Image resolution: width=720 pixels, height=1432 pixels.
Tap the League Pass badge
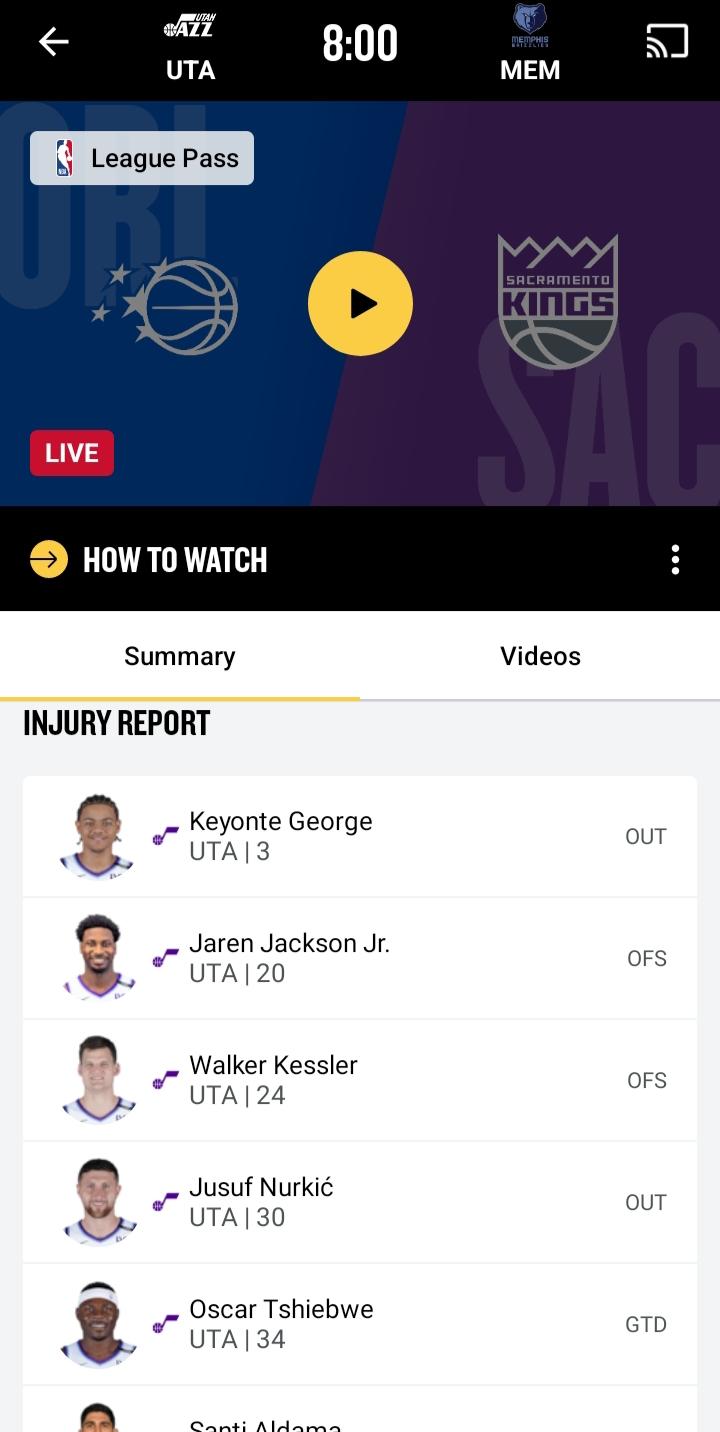click(142, 158)
